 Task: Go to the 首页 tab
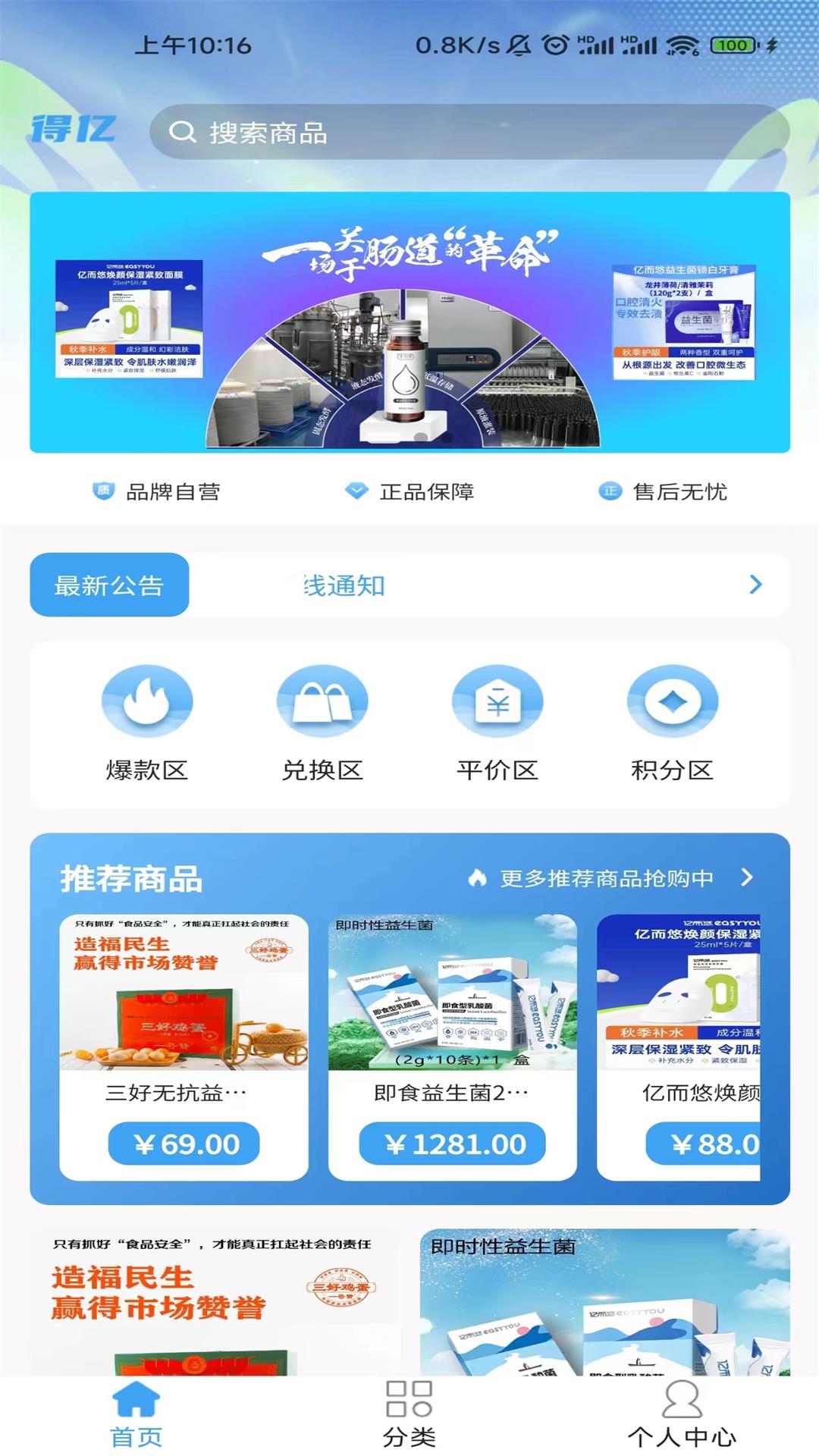136,1414
